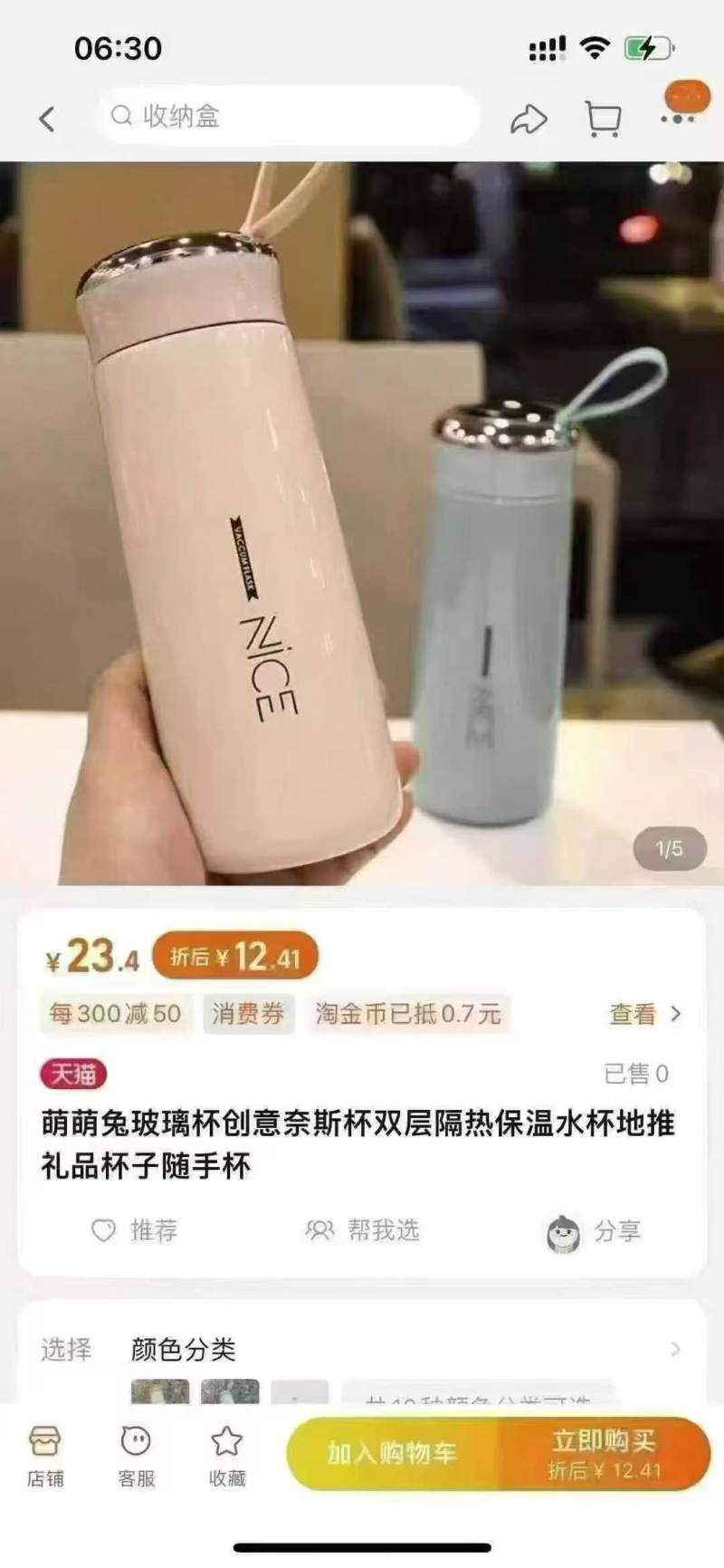Open the more options menu
This screenshot has width=724, height=1568.
681,116
